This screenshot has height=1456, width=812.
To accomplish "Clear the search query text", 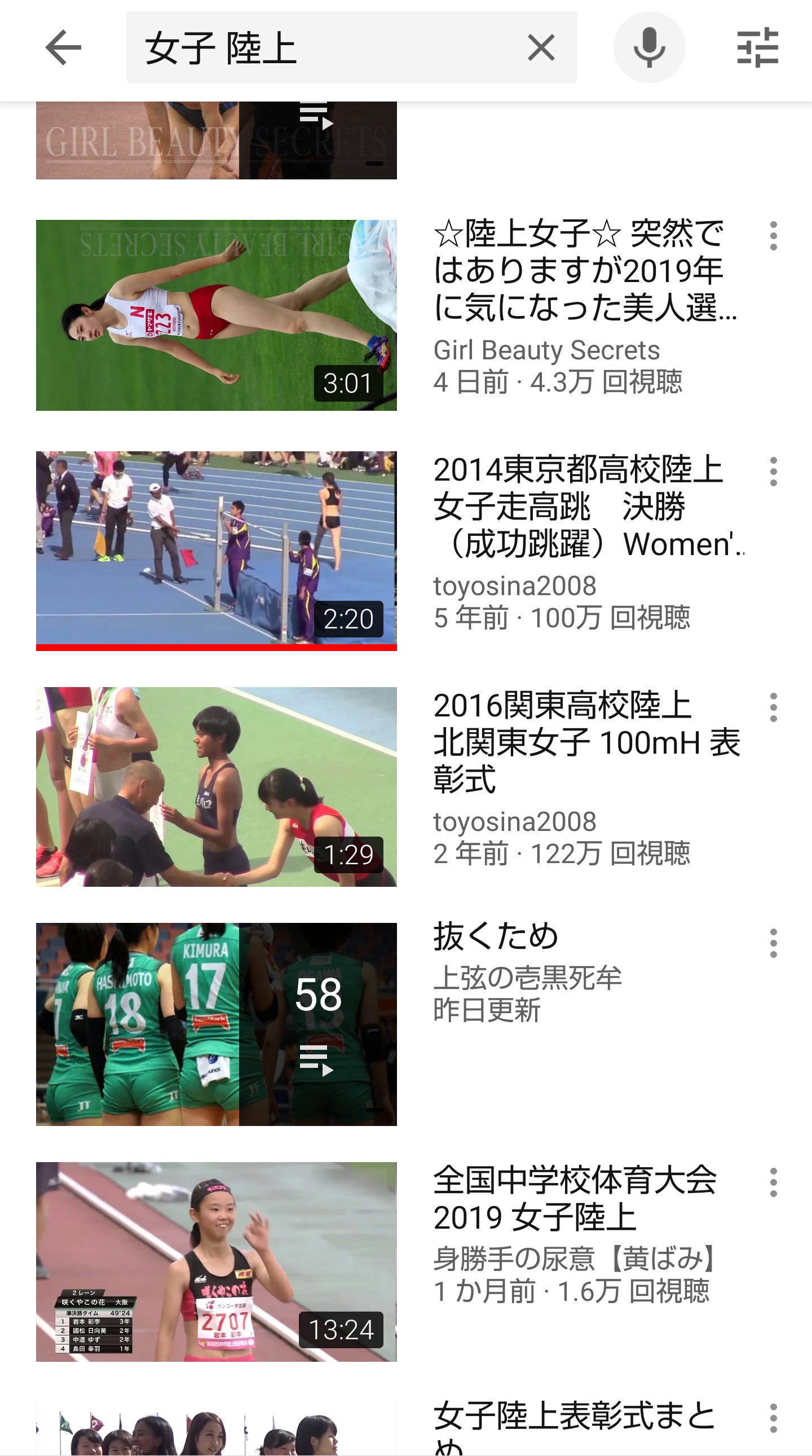I will 541,47.
